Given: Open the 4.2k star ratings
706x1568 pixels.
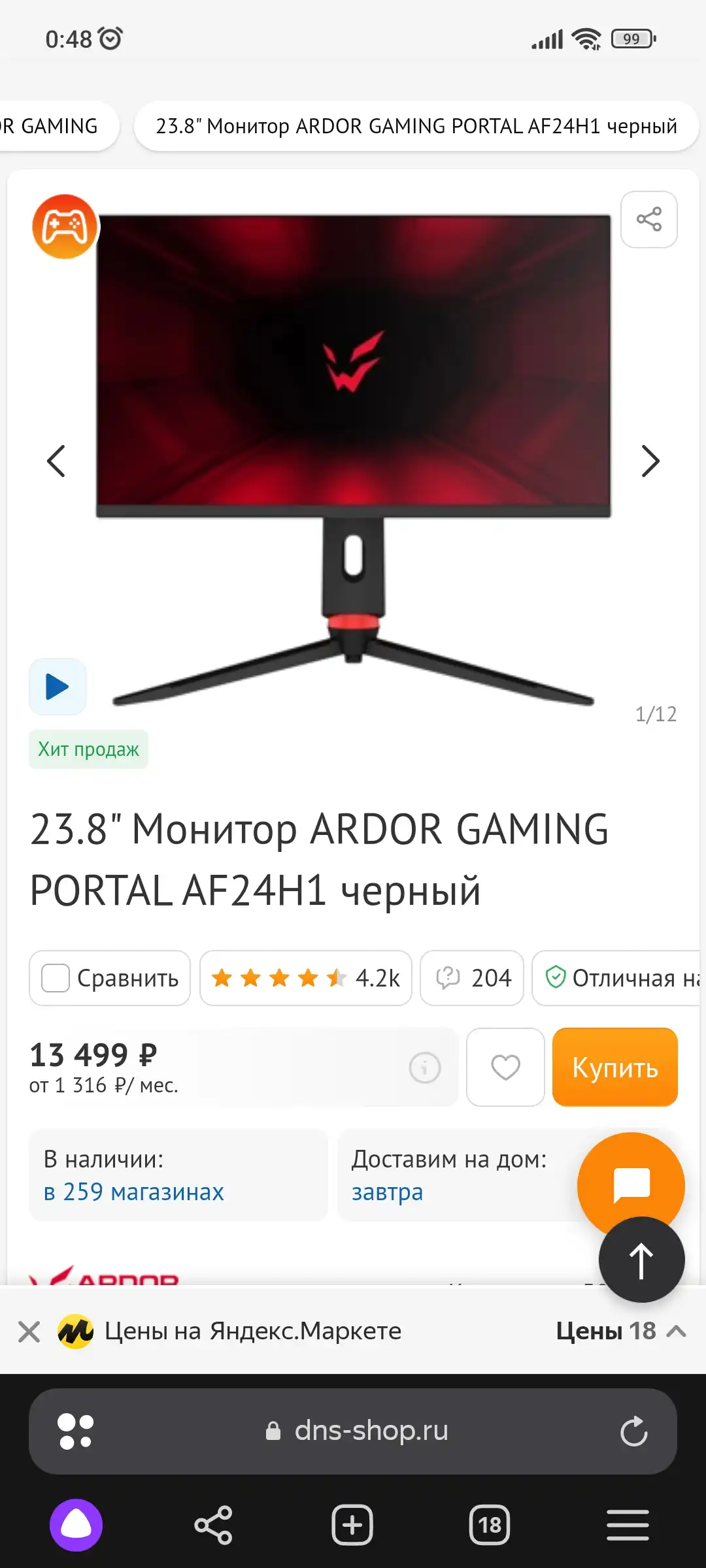Looking at the screenshot, I should [305, 978].
